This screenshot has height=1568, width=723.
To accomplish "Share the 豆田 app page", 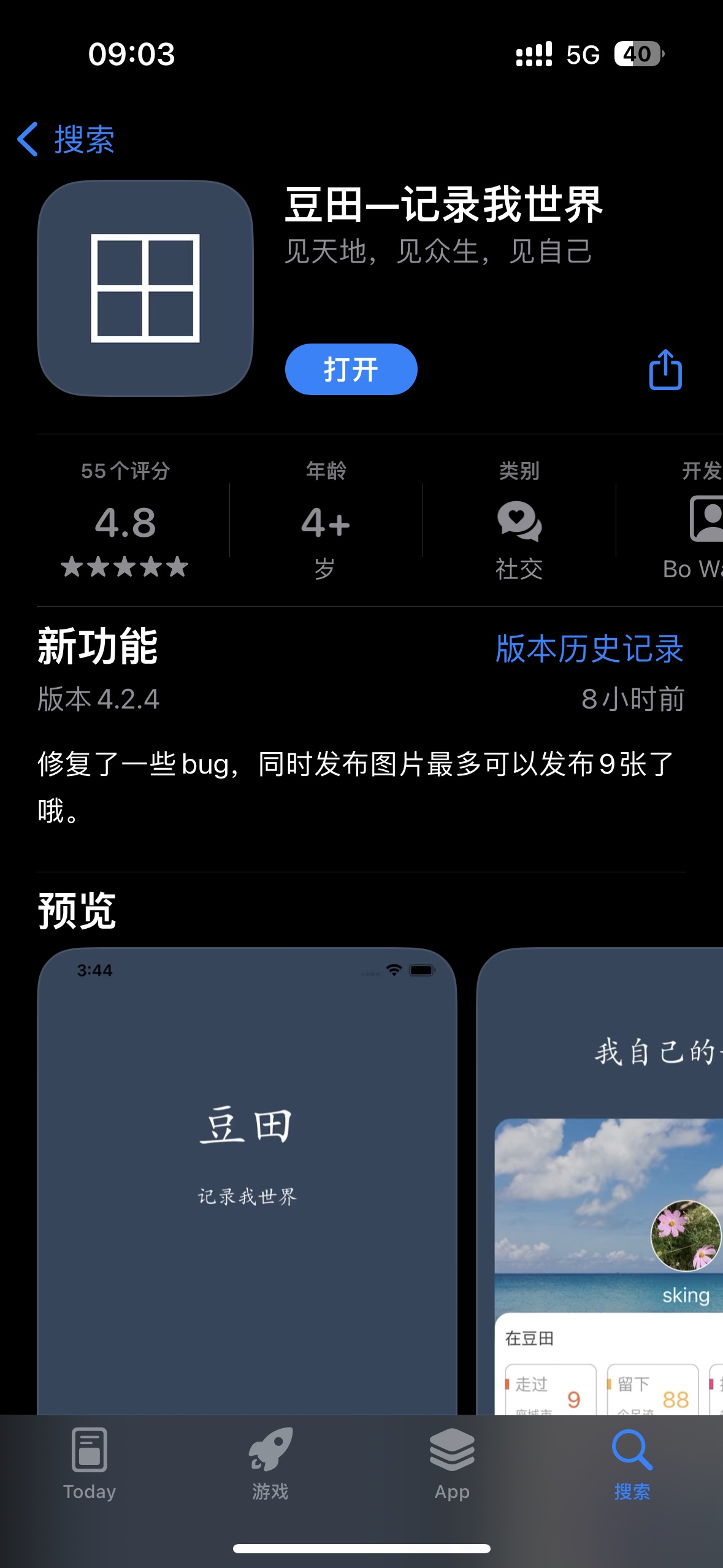I will point(665,369).
